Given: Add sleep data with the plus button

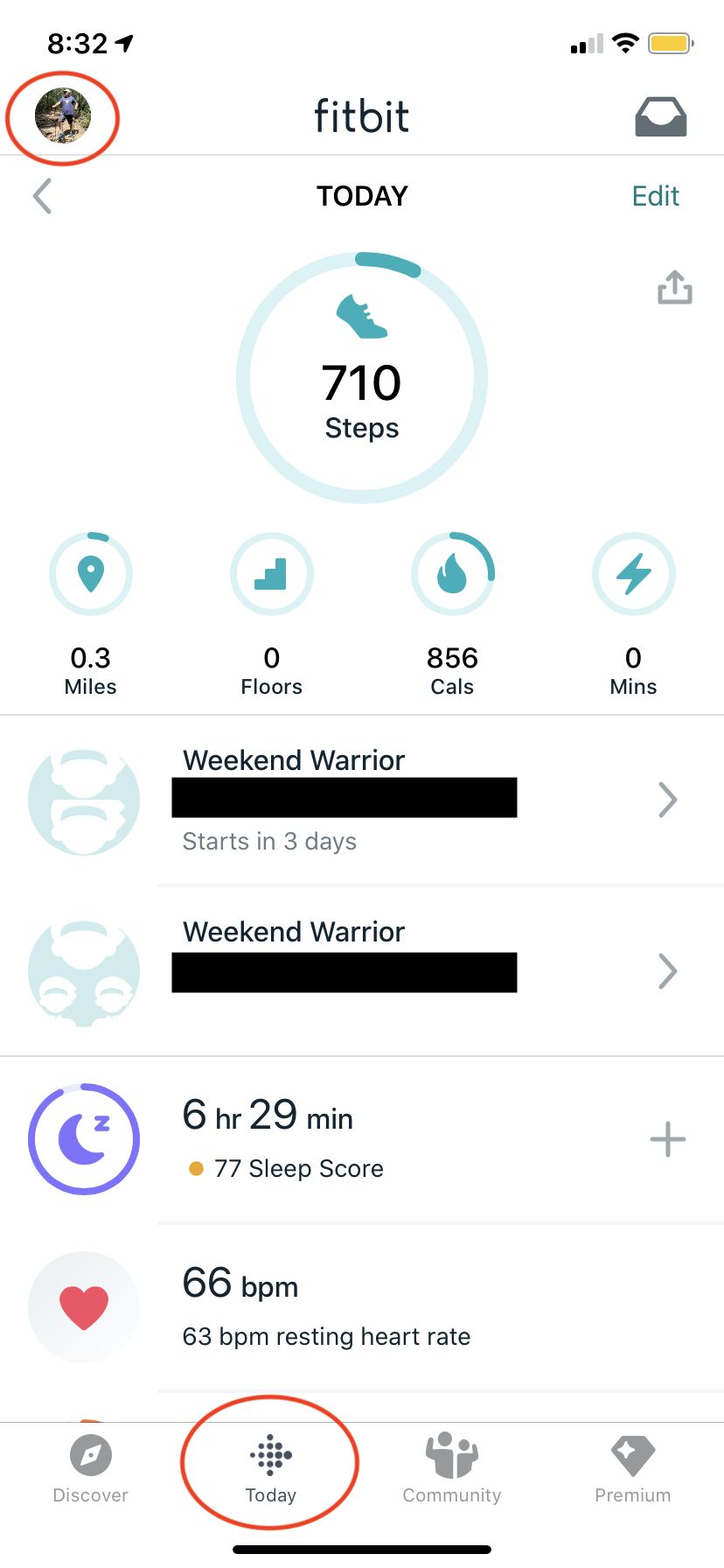Looking at the screenshot, I should point(667,1138).
